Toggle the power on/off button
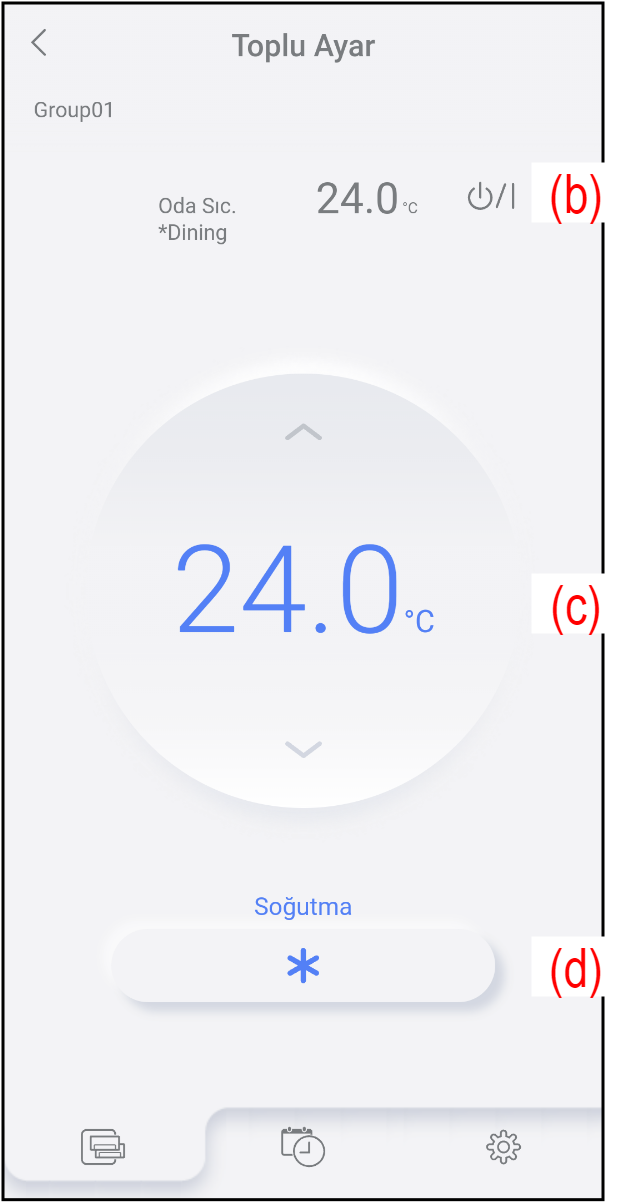The width and height of the screenshot is (625, 1204). pos(491,198)
